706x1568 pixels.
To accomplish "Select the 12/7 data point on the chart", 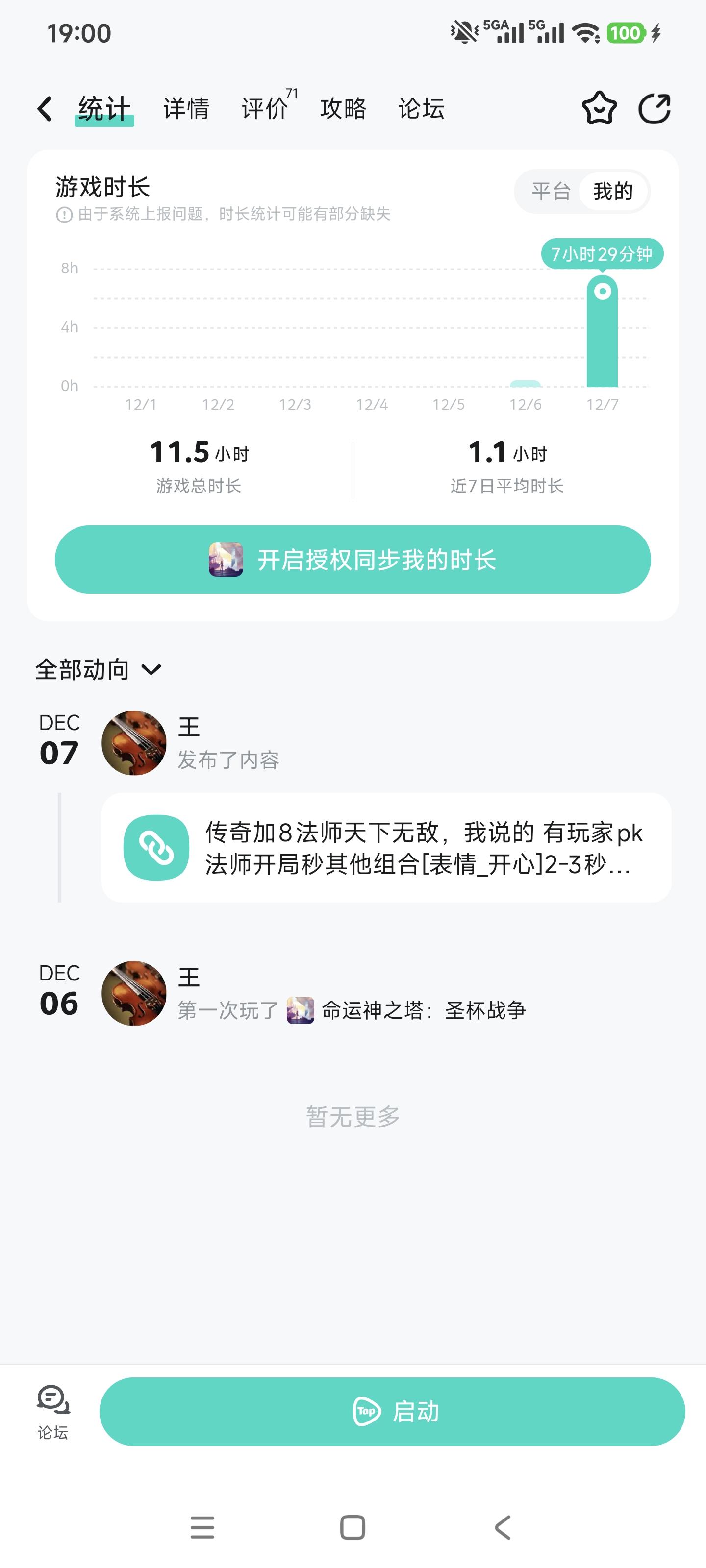I will coord(603,291).
